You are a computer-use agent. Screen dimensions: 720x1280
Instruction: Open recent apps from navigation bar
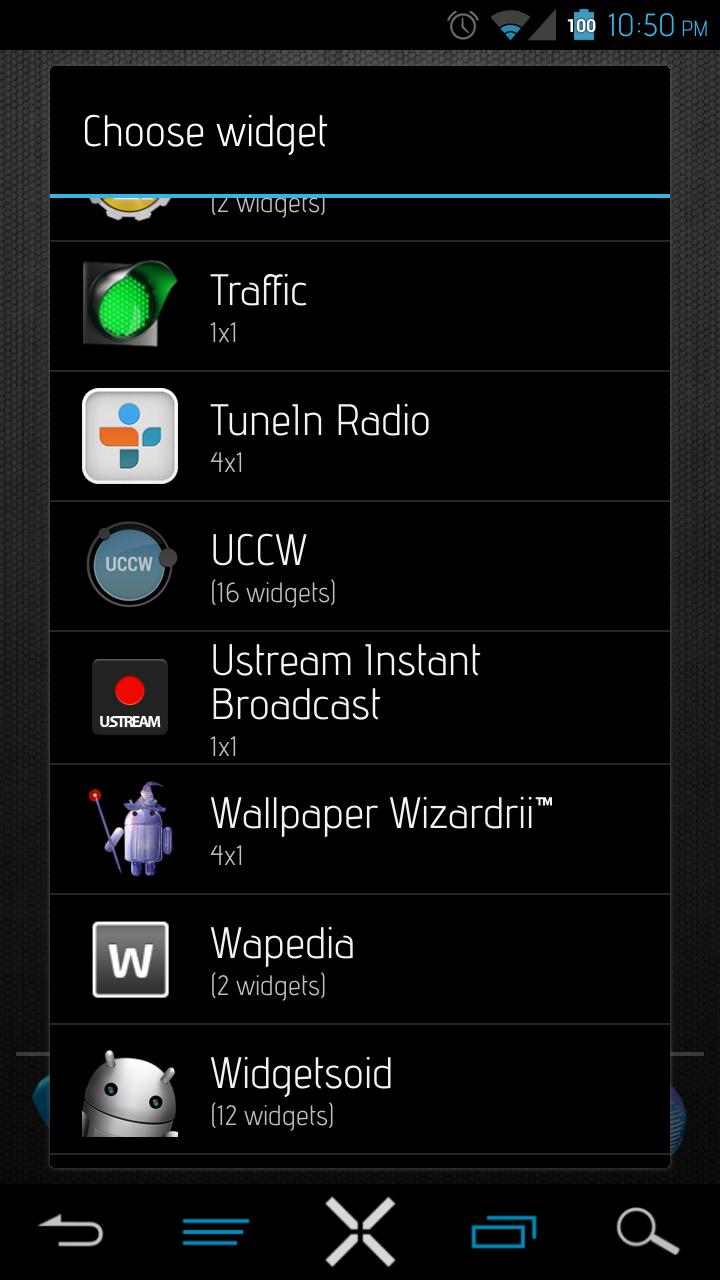tap(504, 1230)
